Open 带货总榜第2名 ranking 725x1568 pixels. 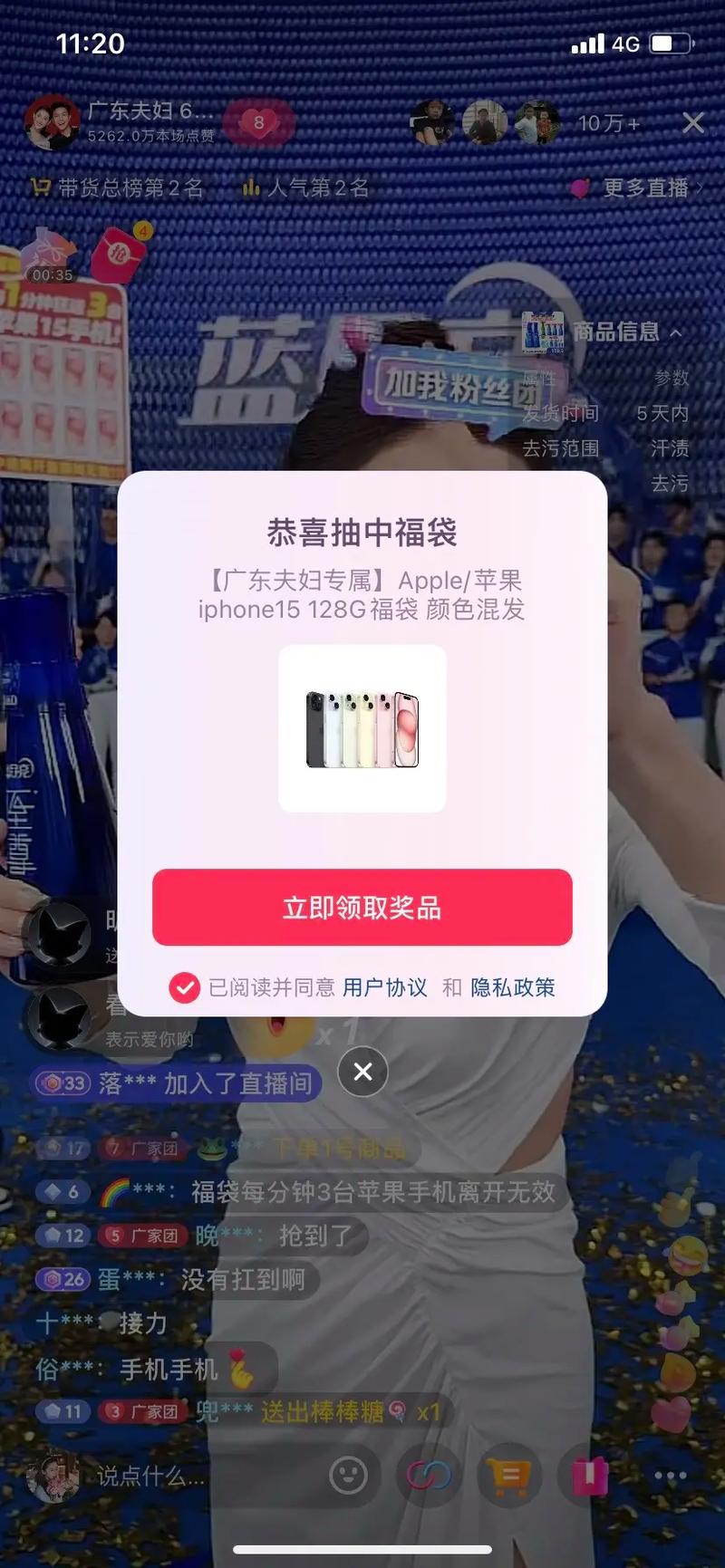click(x=118, y=188)
